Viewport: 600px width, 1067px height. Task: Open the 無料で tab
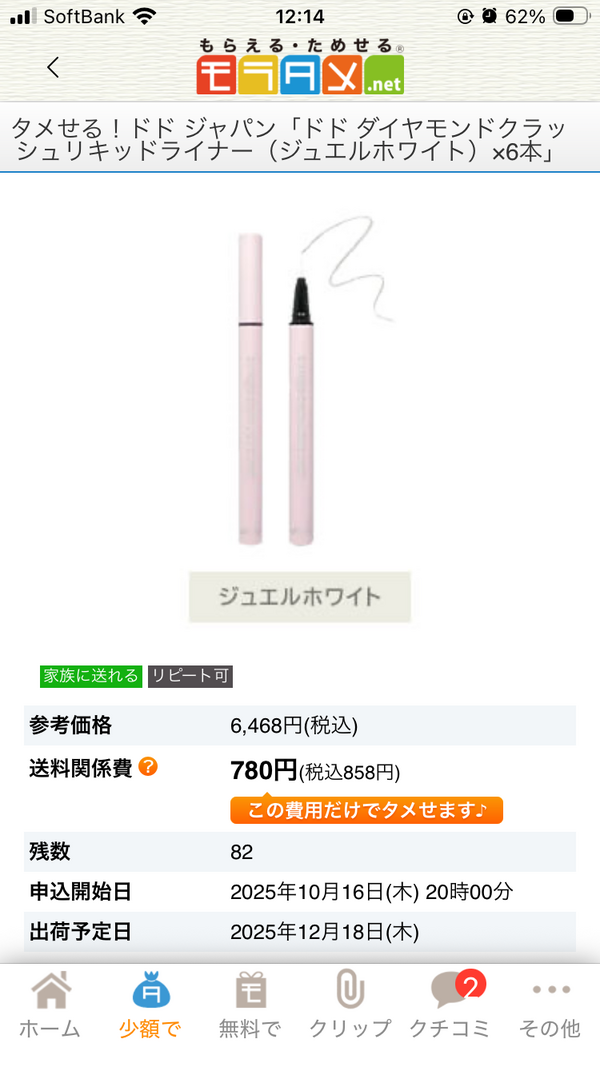(250, 1005)
